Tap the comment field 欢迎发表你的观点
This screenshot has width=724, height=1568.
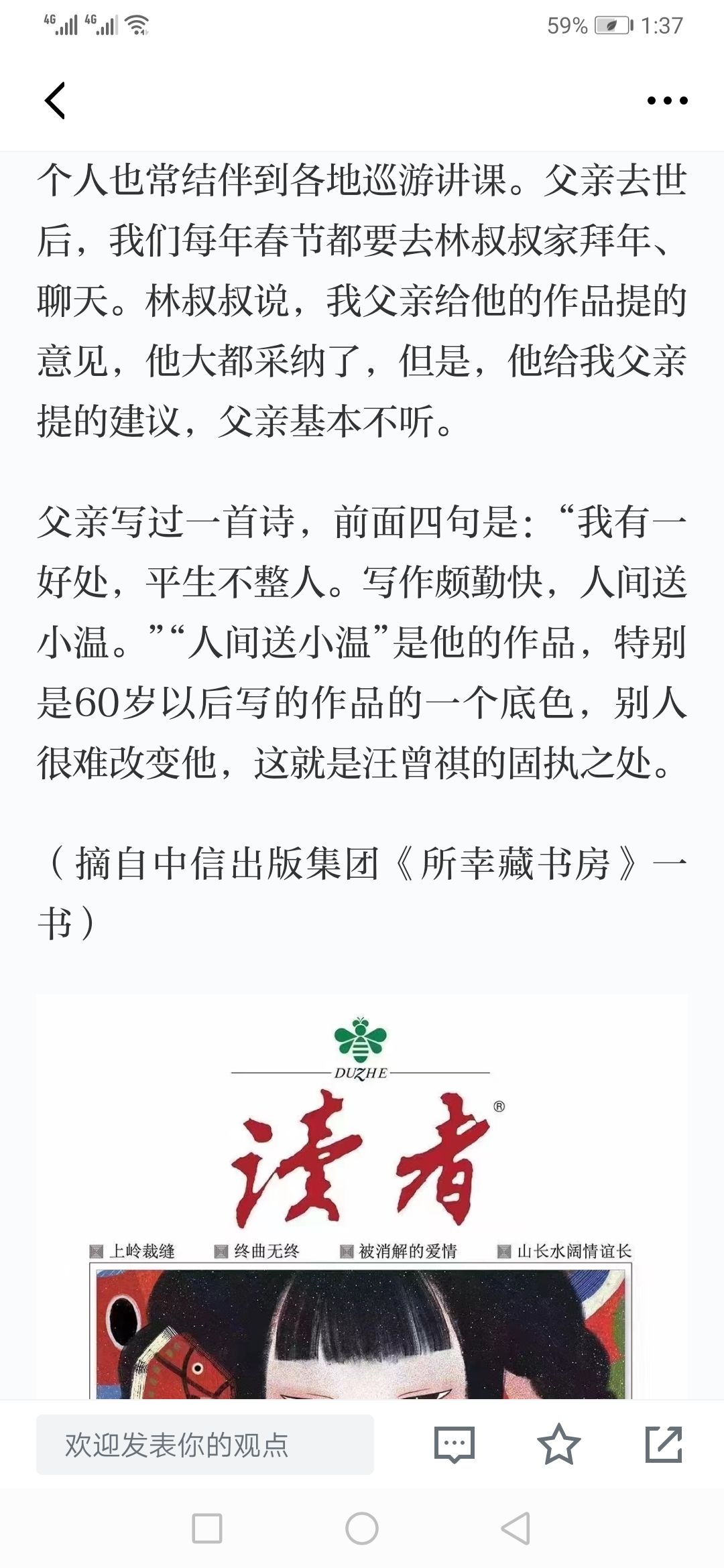pos(204,1445)
